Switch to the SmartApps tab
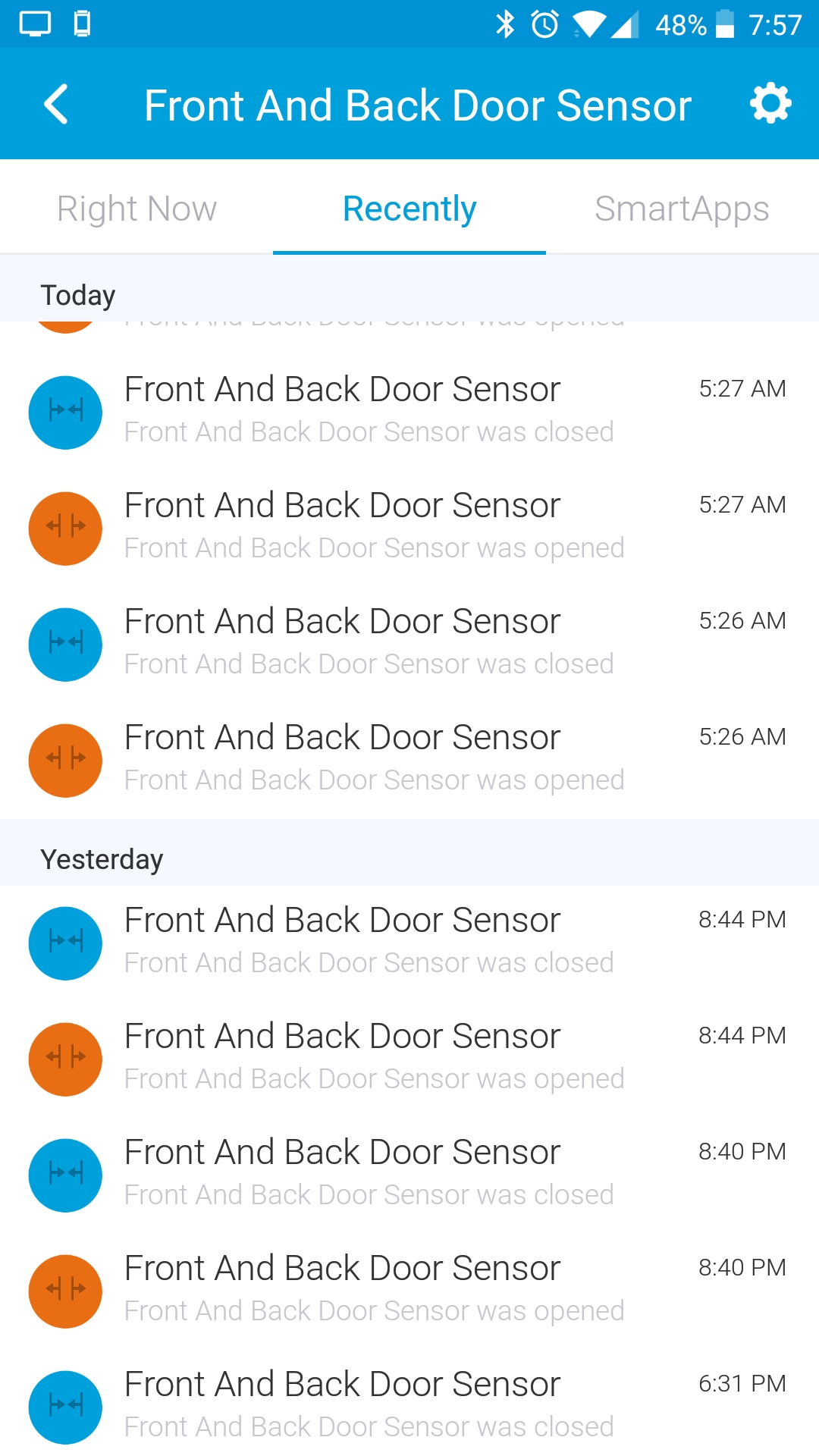Viewport: 819px width, 1456px height. coord(682,209)
